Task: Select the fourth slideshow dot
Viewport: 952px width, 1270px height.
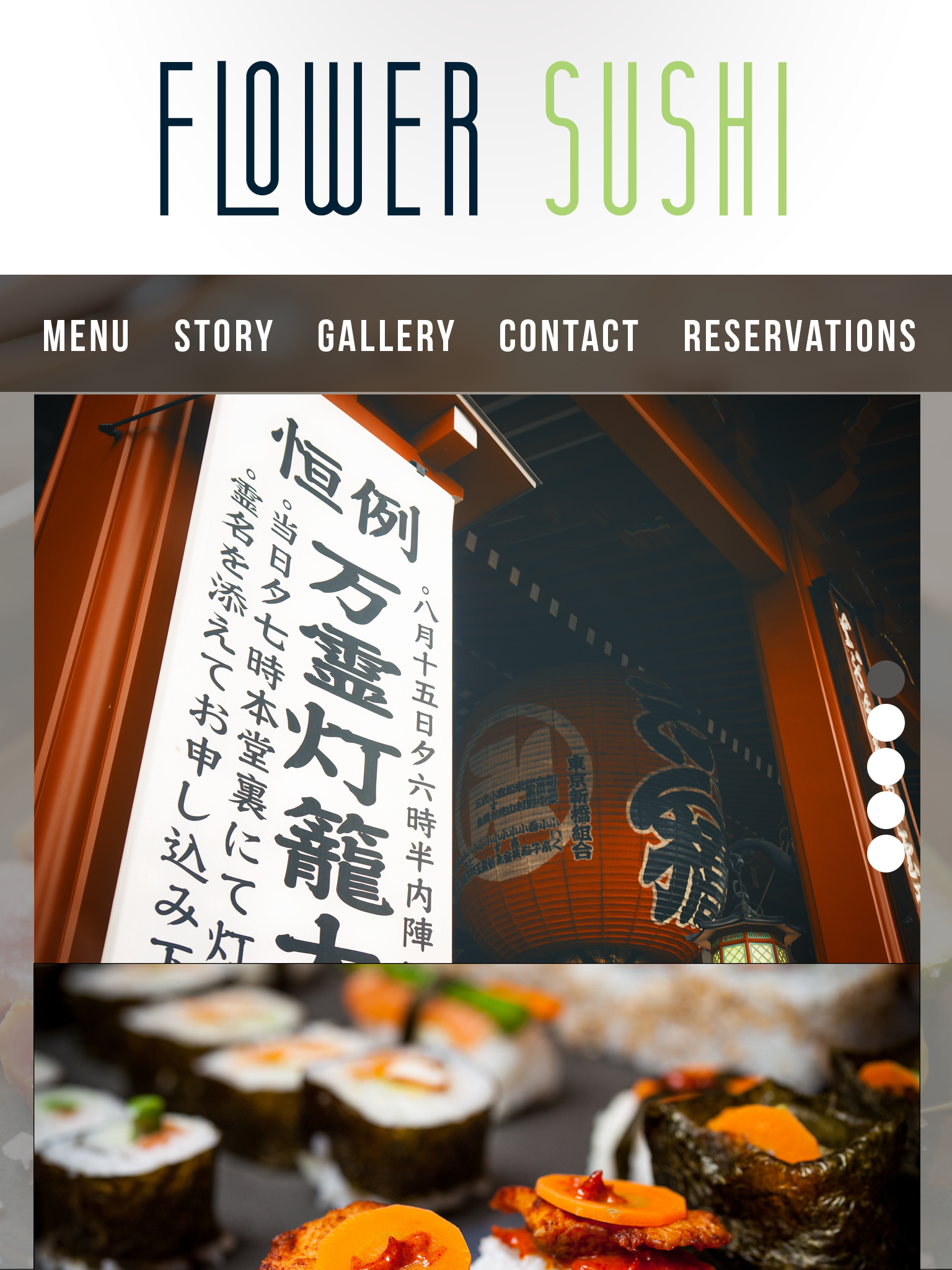Action: coord(886,810)
